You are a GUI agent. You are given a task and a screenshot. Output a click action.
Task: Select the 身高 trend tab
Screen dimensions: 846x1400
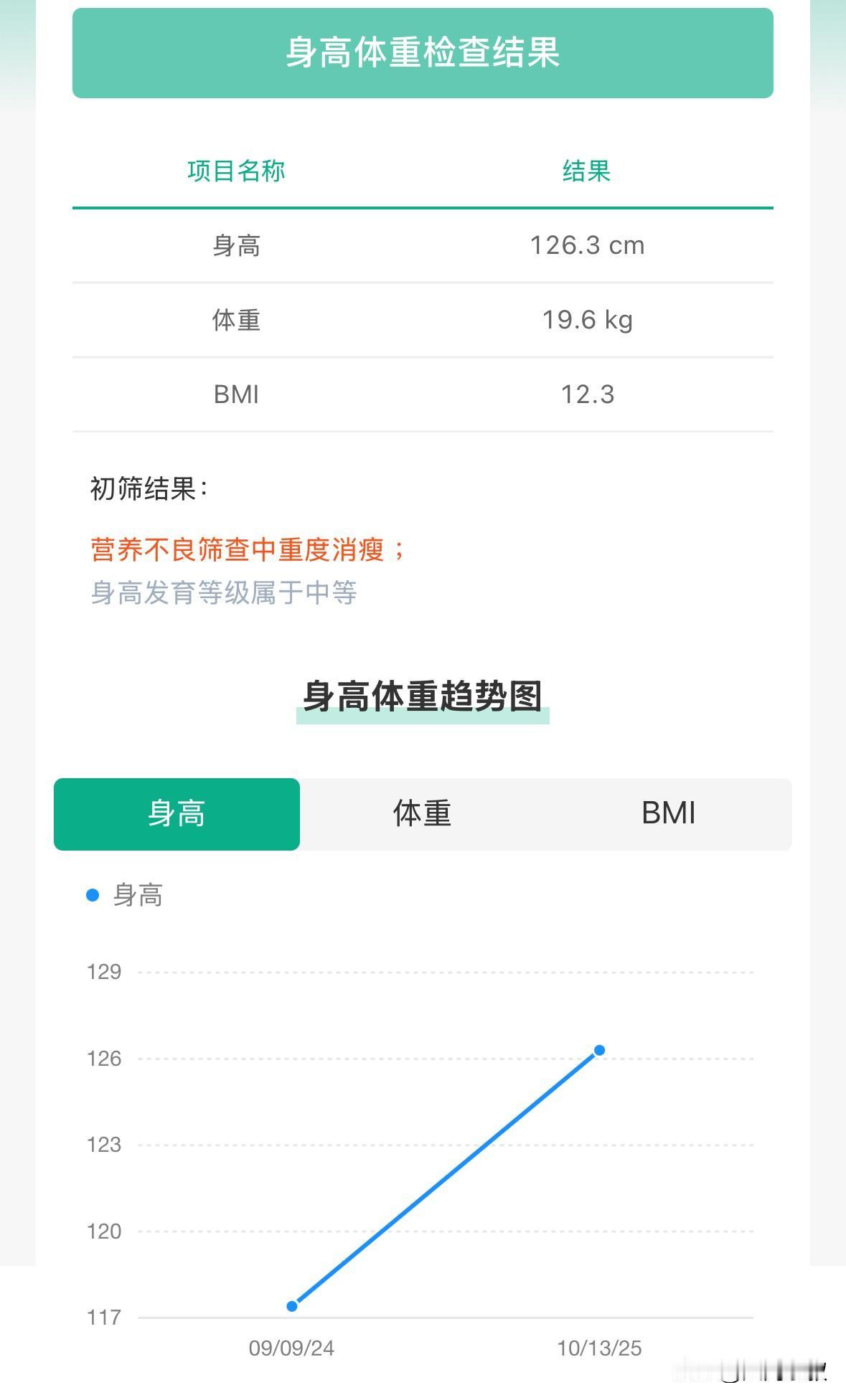(177, 814)
